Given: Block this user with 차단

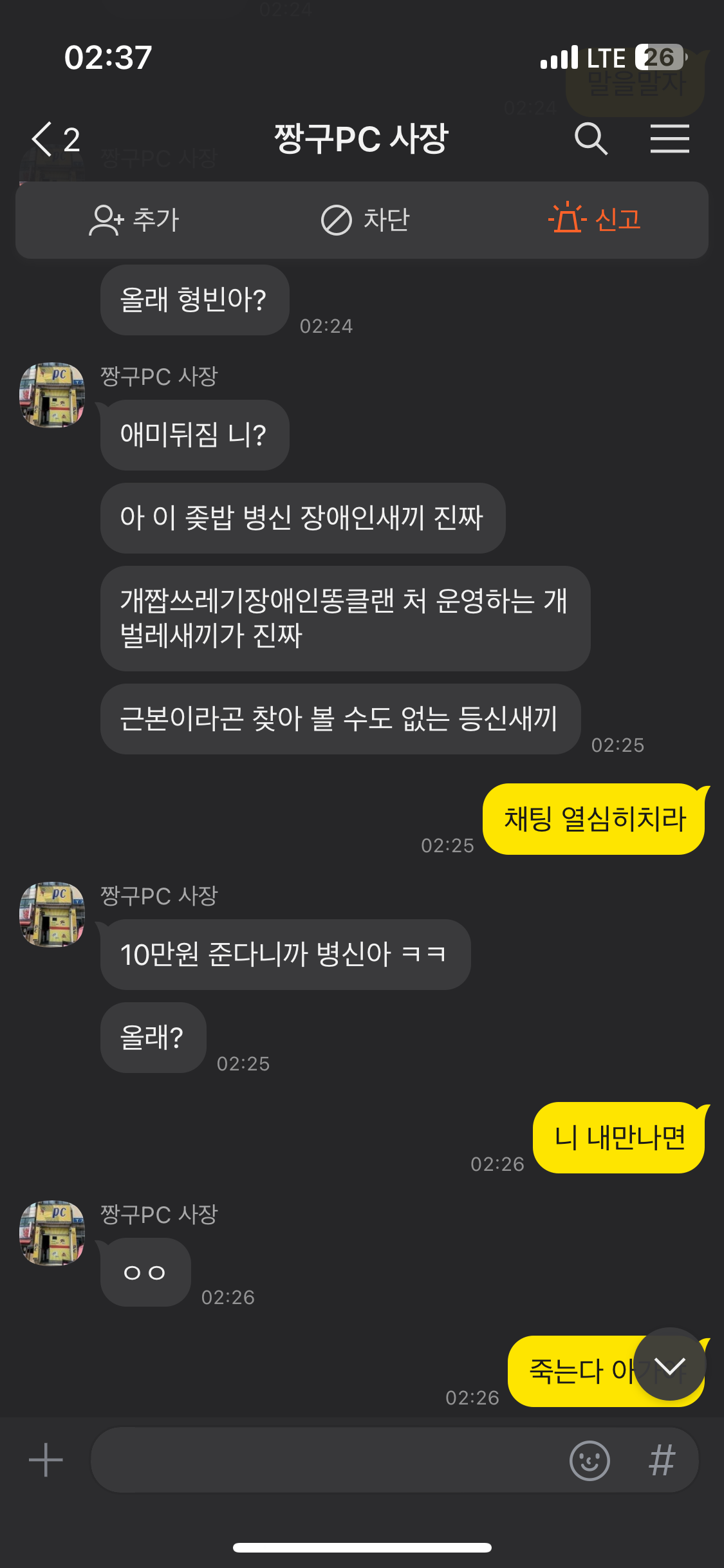Looking at the screenshot, I should (365, 220).
